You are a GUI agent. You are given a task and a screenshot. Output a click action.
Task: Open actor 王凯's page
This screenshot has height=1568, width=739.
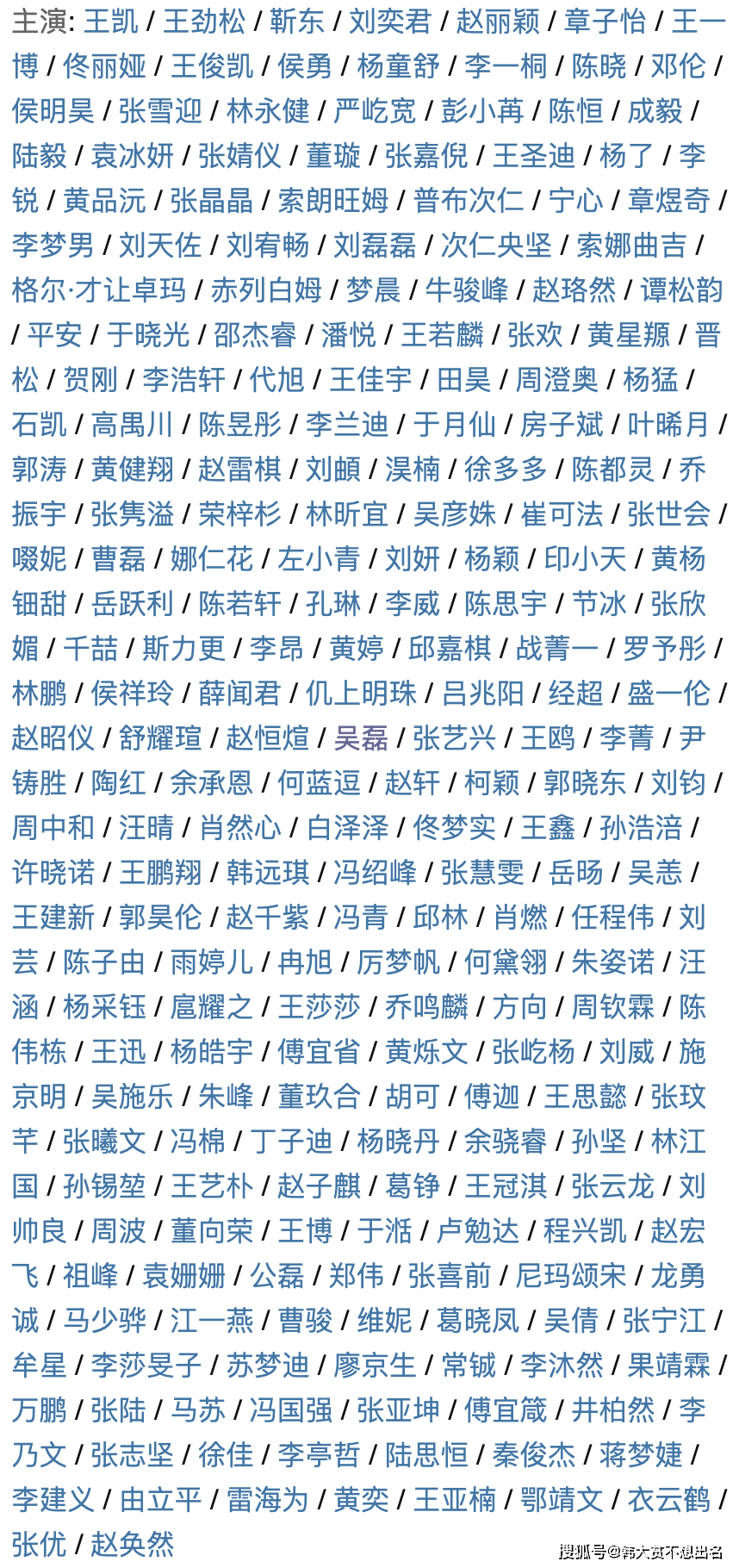[x=111, y=22]
